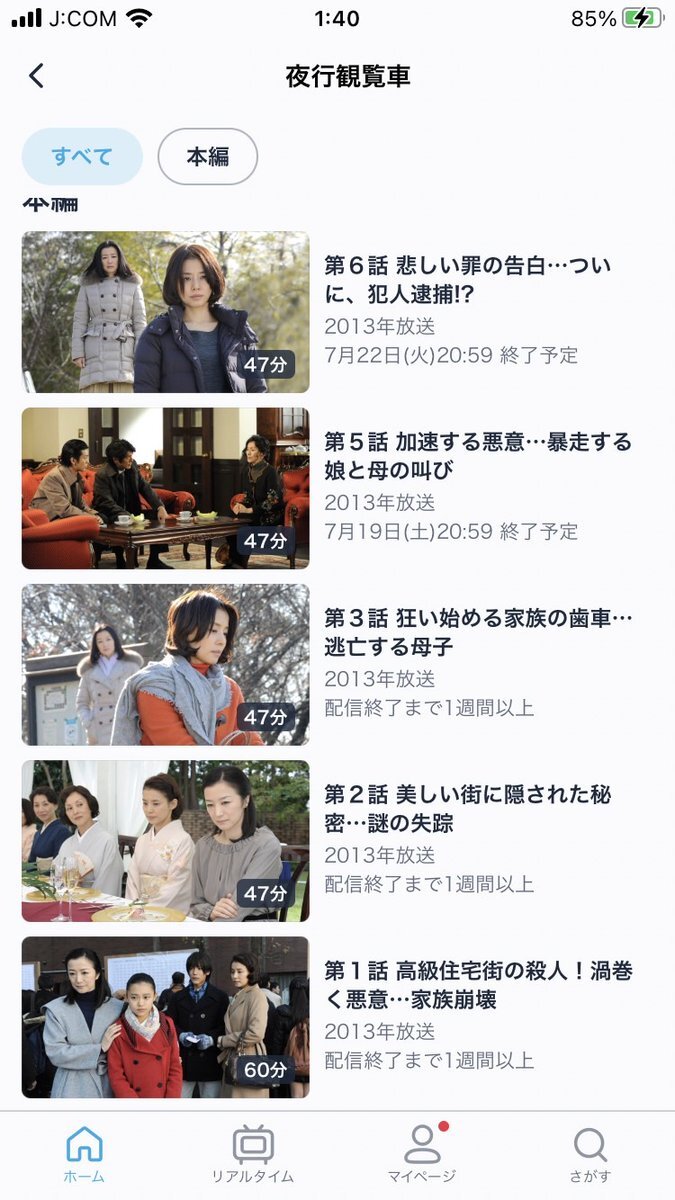The width and height of the screenshot is (675, 1200).
Task: Open episode 第6話 悲しい罪の告白
Action: pyautogui.click(x=337, y=312)
